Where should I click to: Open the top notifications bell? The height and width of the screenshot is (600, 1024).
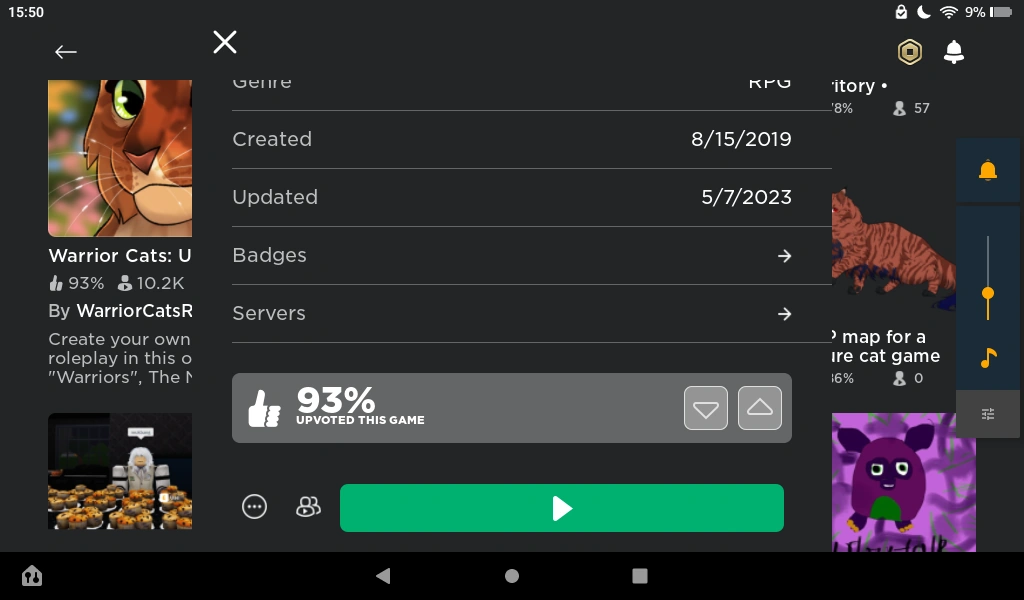pos(954,52)
